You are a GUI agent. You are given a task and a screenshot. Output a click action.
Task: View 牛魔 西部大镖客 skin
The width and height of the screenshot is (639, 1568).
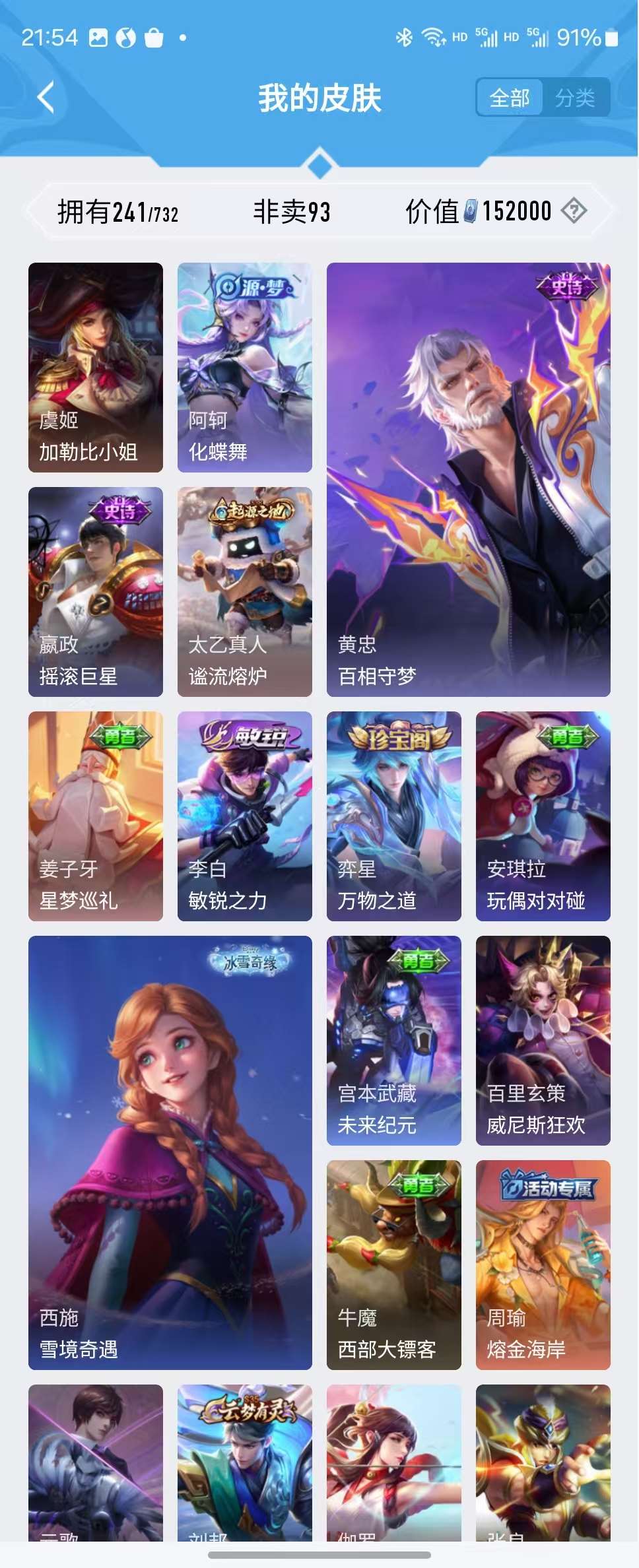tap(393, 1264)
